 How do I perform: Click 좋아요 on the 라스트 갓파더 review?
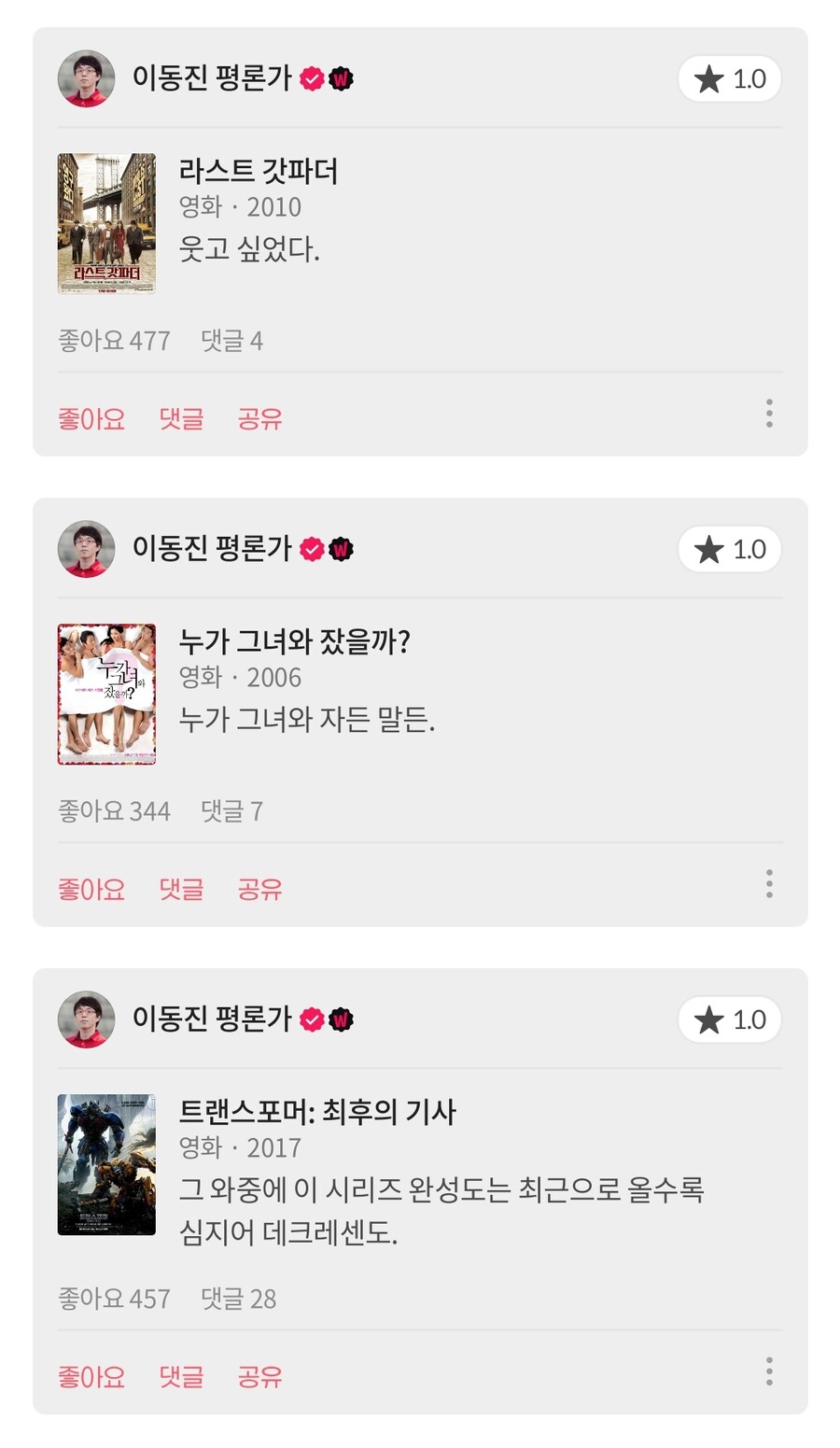point(91,418)
